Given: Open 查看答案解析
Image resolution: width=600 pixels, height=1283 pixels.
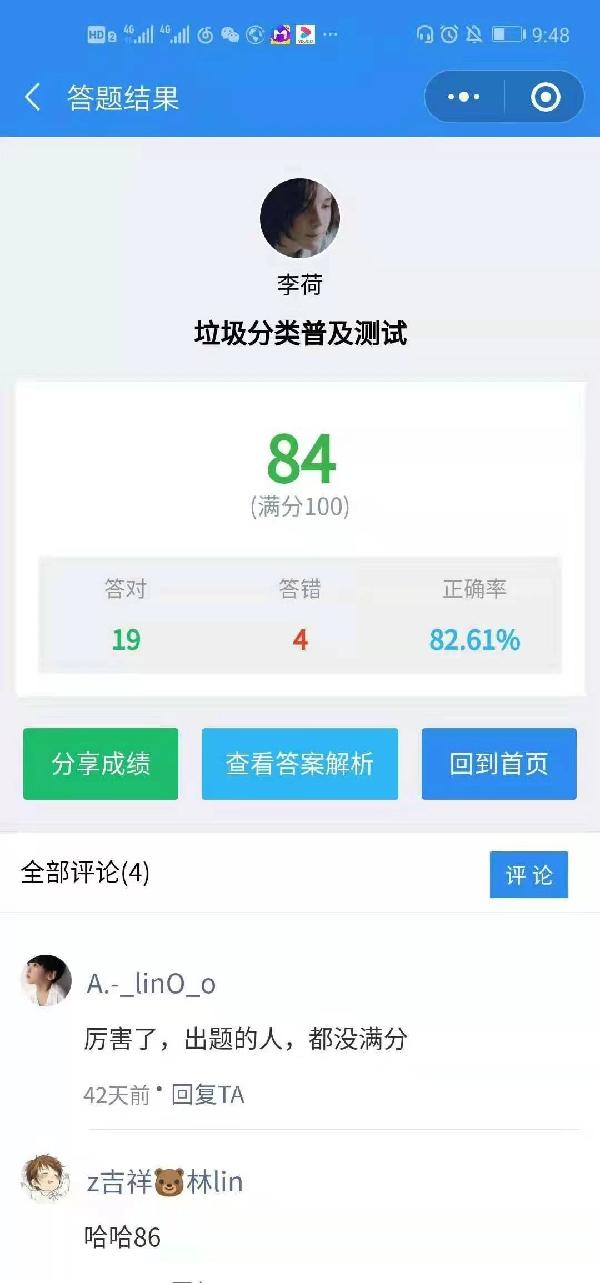Looking at the screenshot, I should tap(300, 764).
